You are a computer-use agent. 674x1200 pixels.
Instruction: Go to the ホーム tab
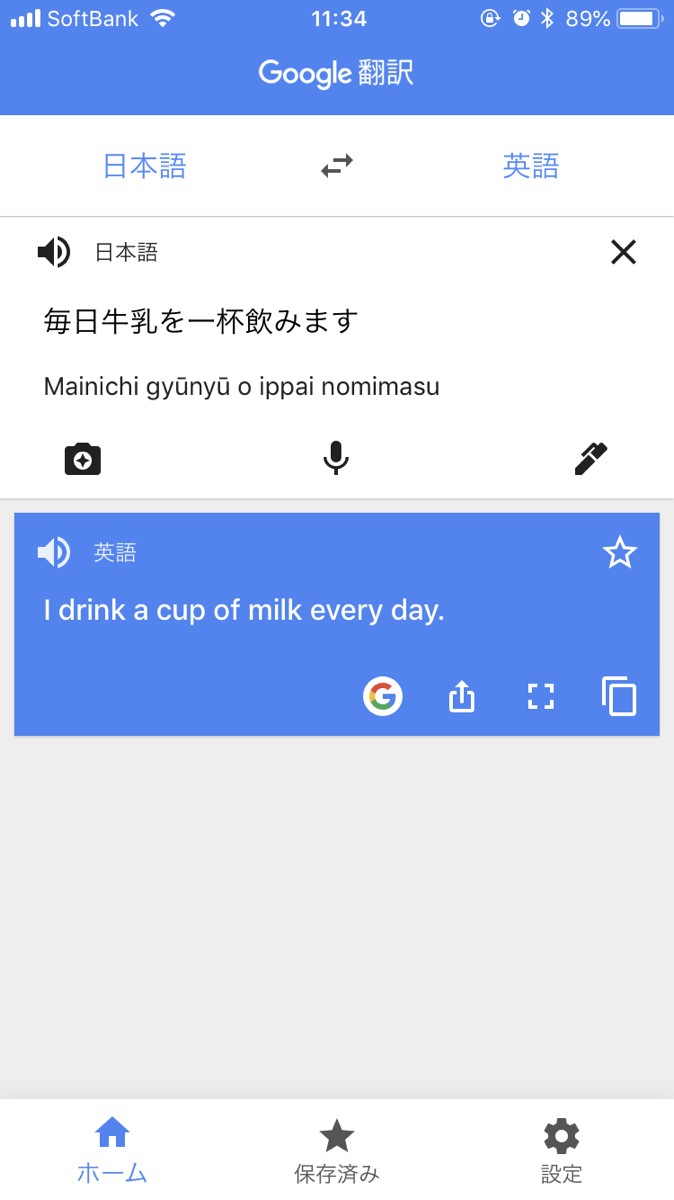(112, 1150)
